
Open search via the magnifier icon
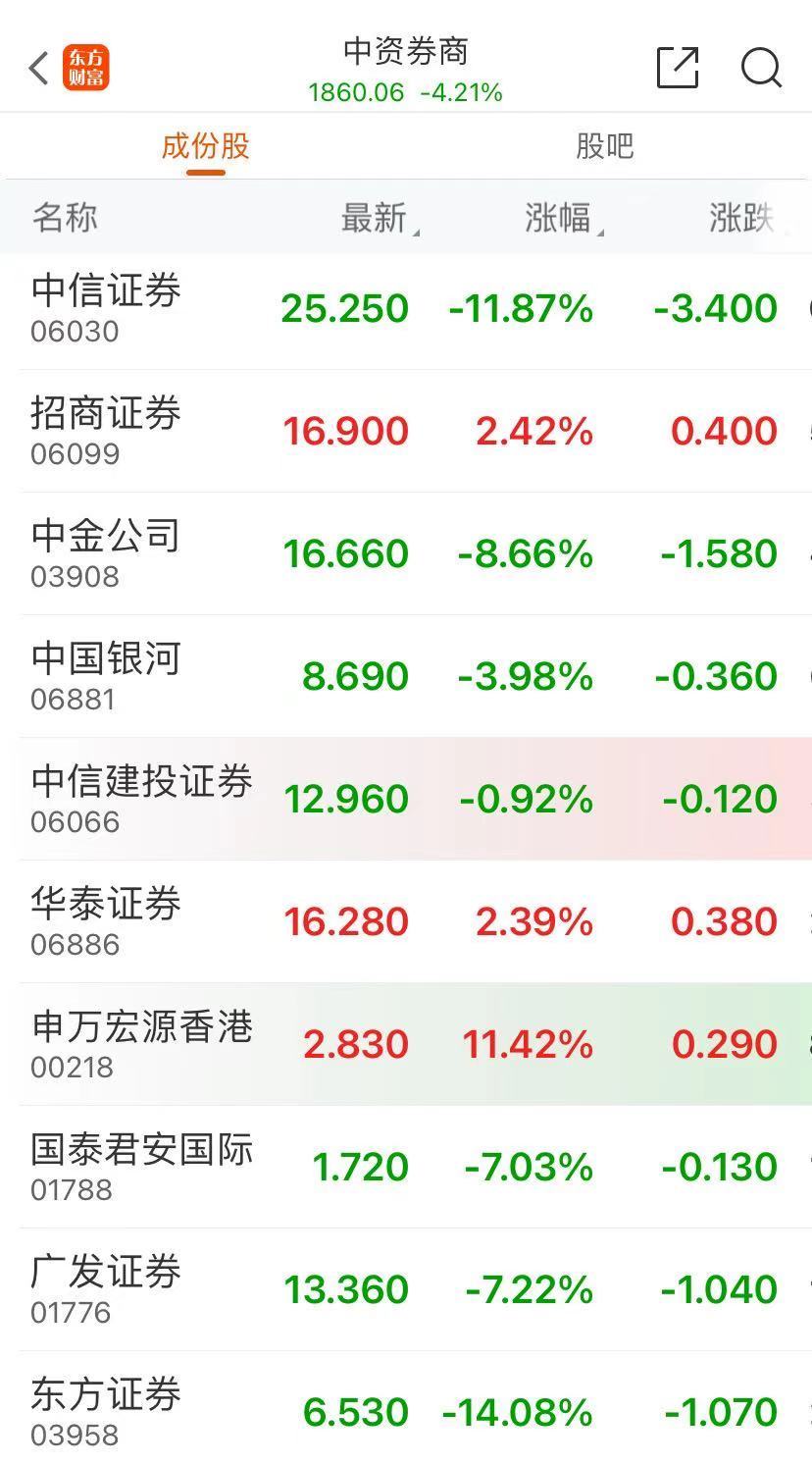pyautogui.click(x=760, y=69)
